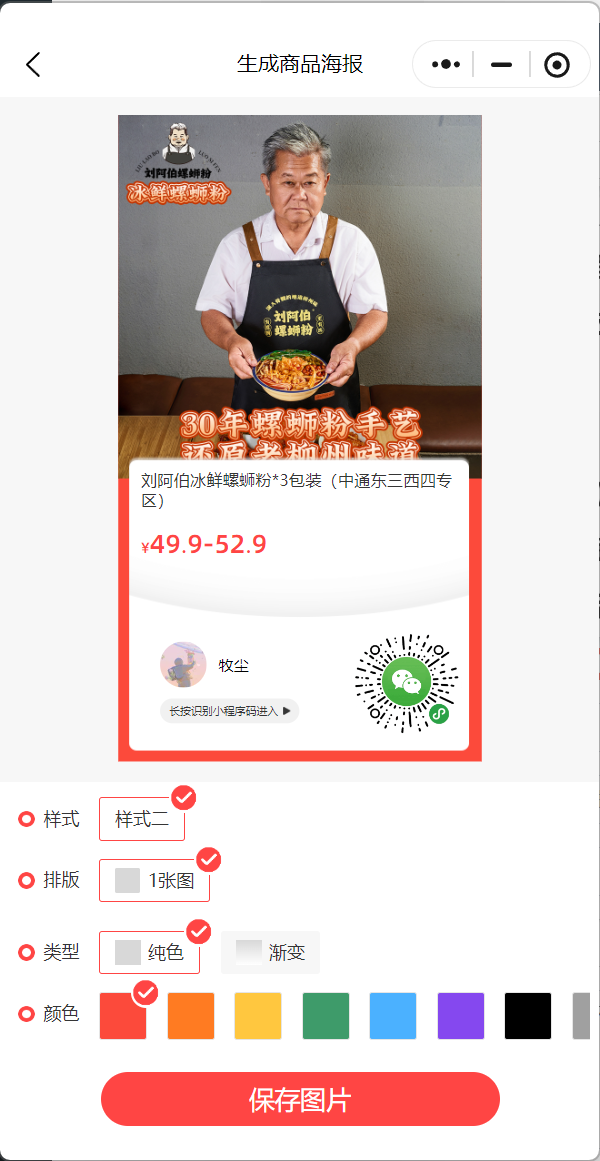The height and width of the screenshot is (1161, 600).
Task: Open the mini program's more options menu
Action: click(x=446, y=65)
